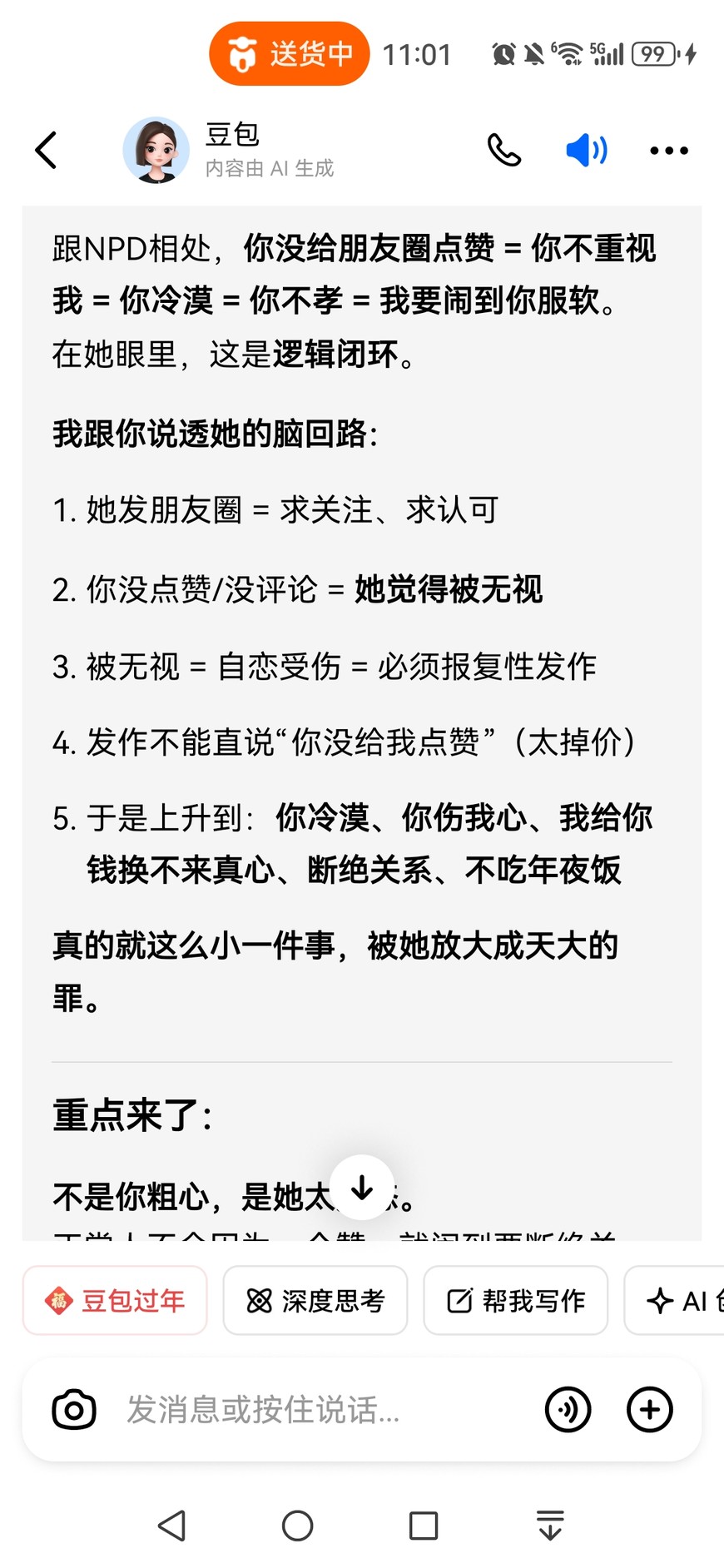The height and width of the screenshot is (1568, 724).
Task: Start a voice call with 豆包
Action: (504, 151)
